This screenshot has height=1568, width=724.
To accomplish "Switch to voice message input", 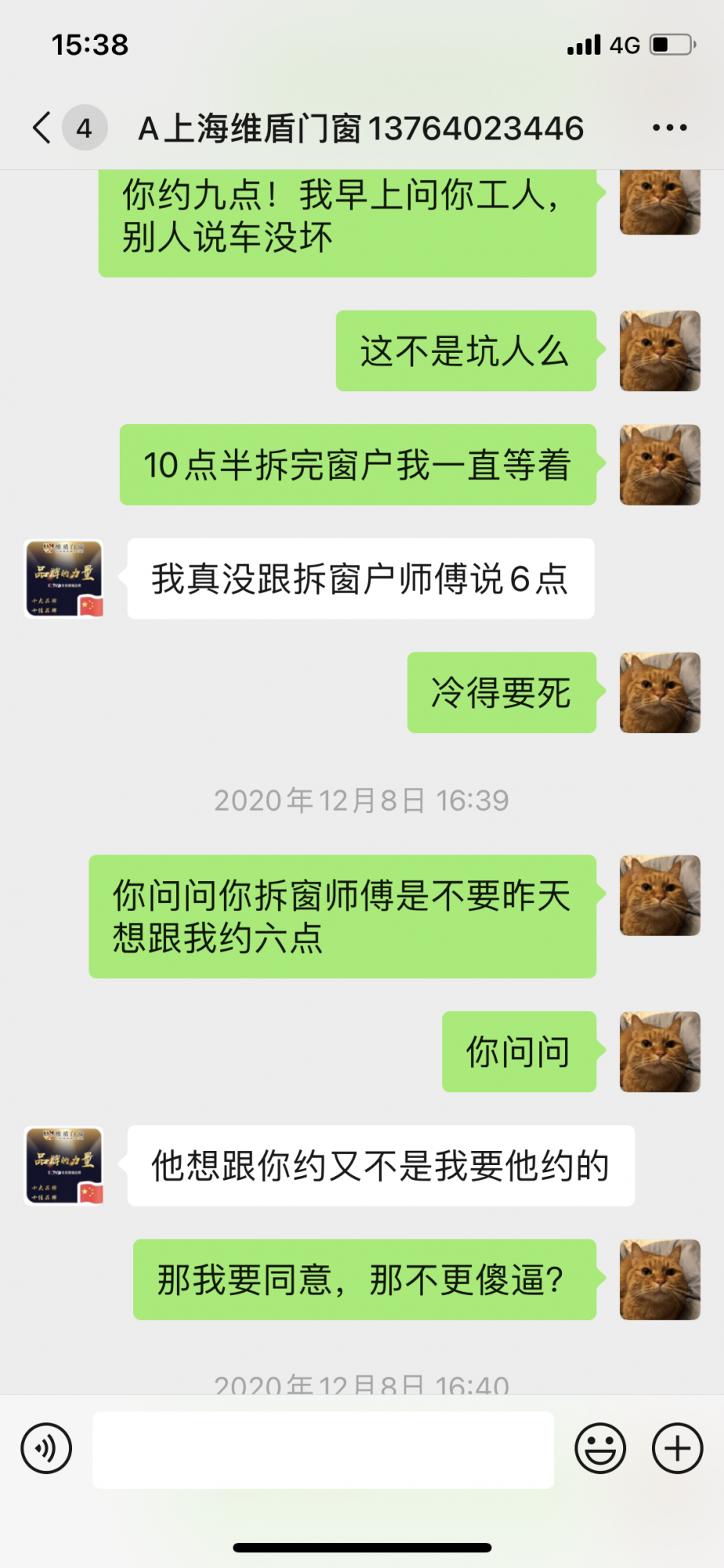I will [47, 1448].
